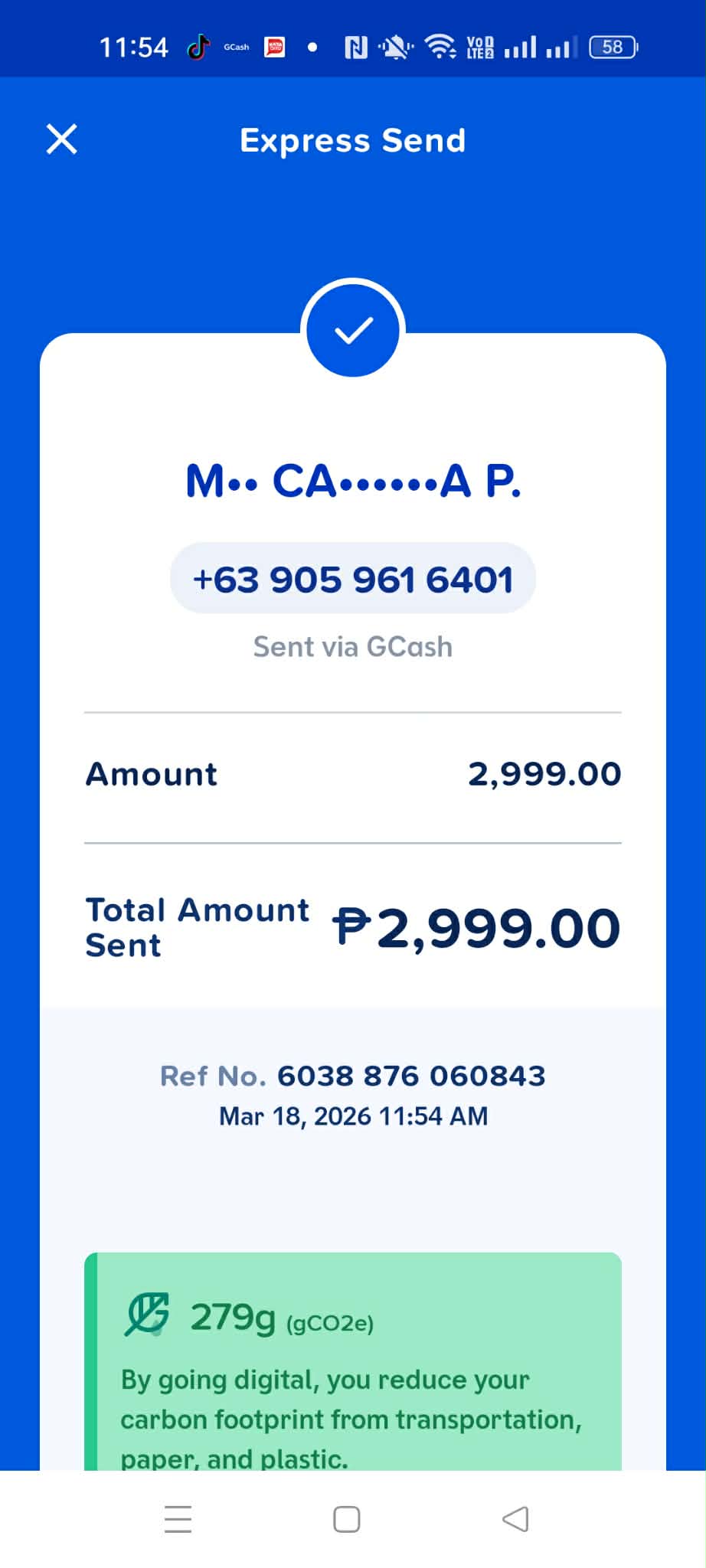
Task: Tap the battery indicator showing 58
Action: click(611, 47)
